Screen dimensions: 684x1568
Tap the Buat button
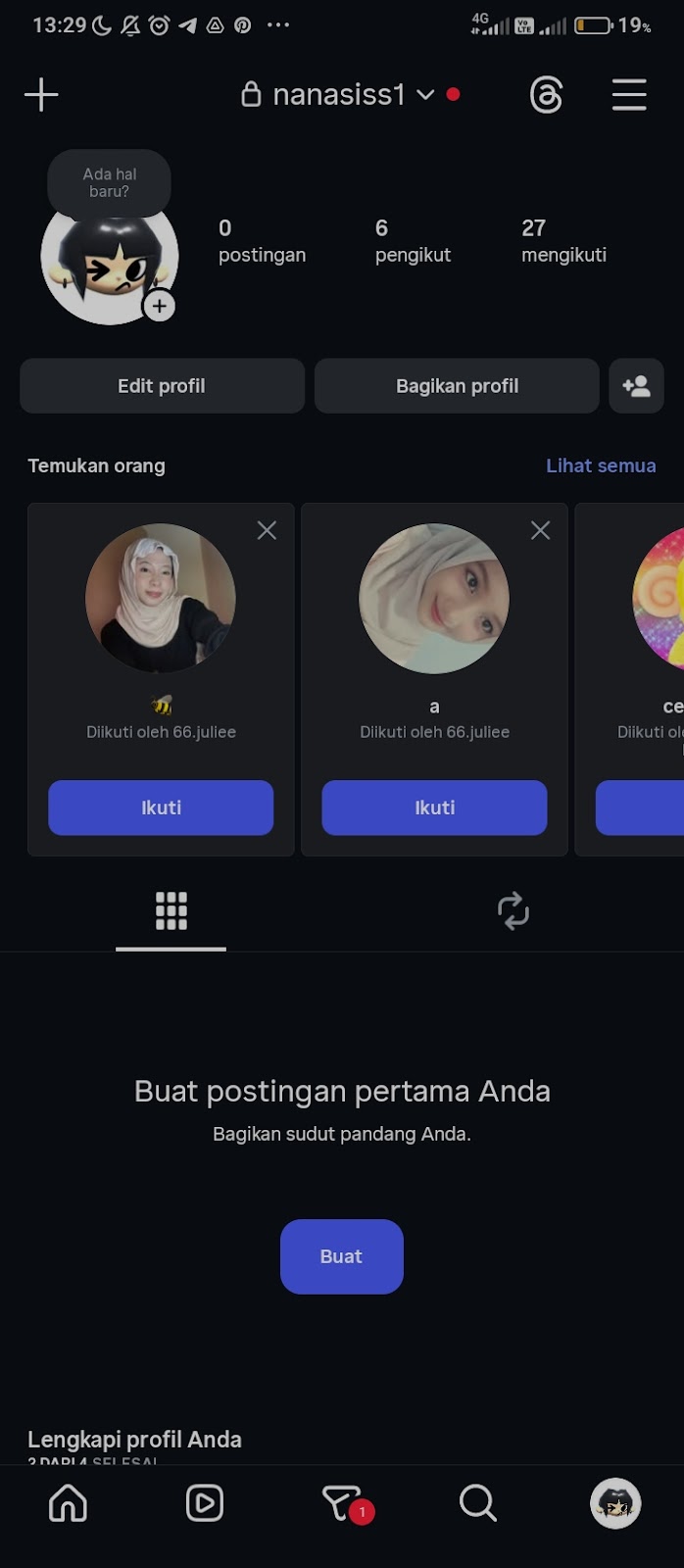pos(341,1256)
